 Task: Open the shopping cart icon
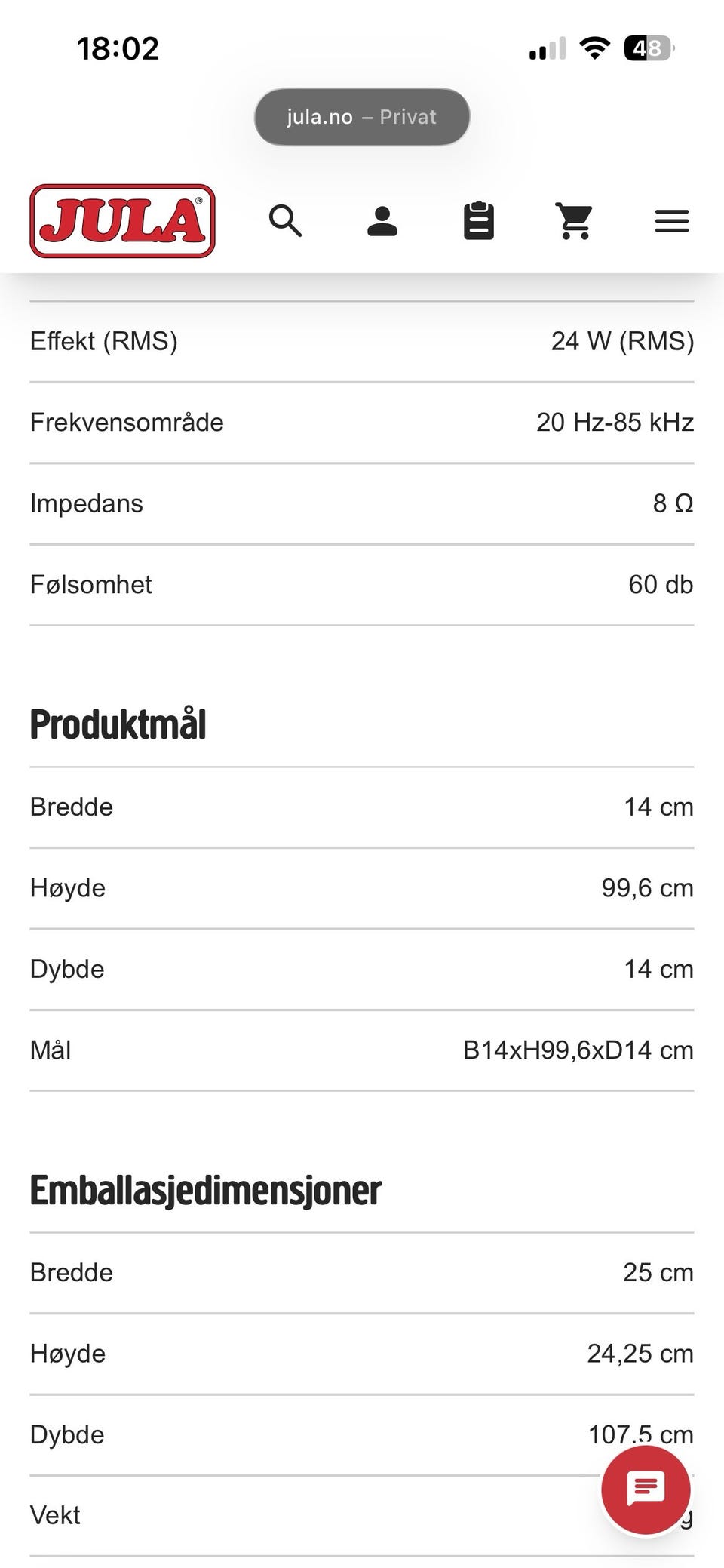(x=575, y=221)
